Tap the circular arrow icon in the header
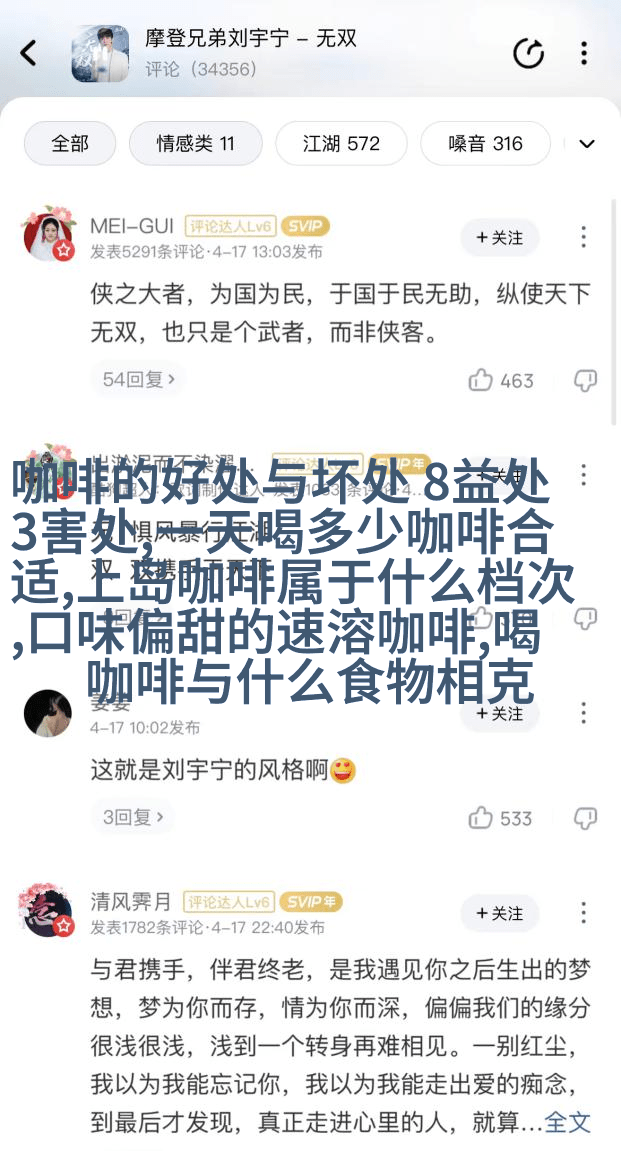Screen dimensions: 621x1151 [x=528, y=53]
